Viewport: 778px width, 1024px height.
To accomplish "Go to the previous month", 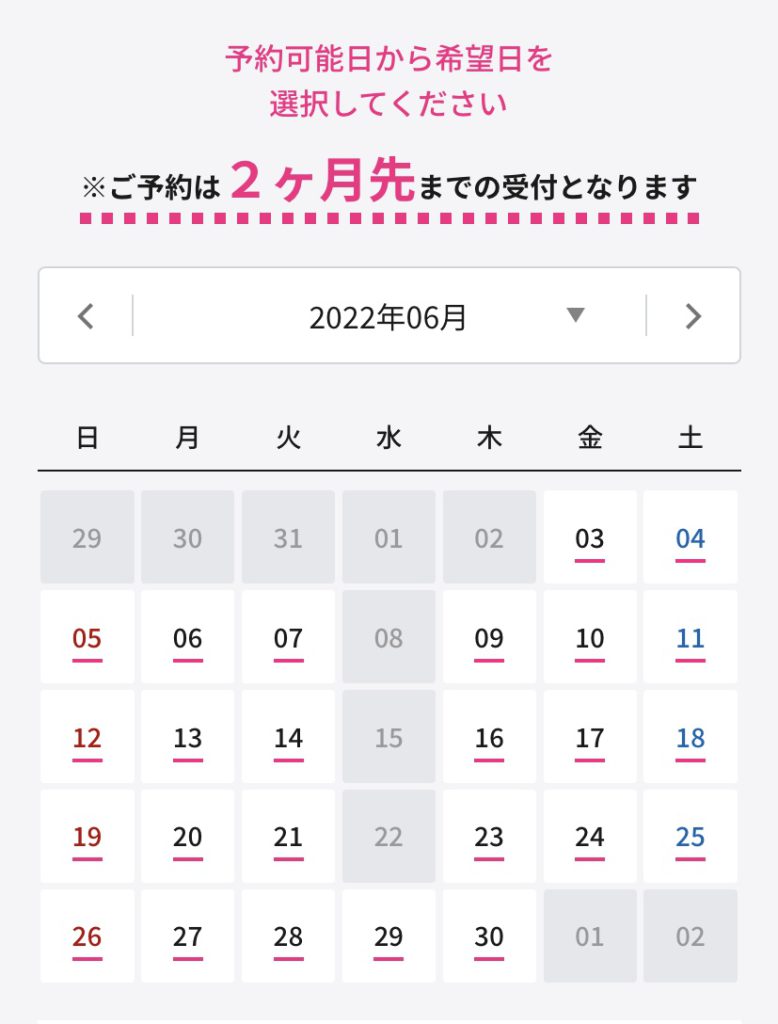I will click(x=86, y=316).
